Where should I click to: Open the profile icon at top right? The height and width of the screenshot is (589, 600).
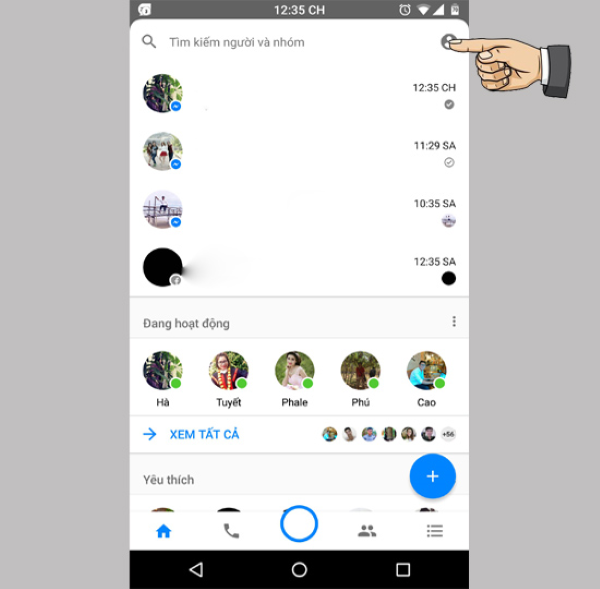tap(449, 41)
